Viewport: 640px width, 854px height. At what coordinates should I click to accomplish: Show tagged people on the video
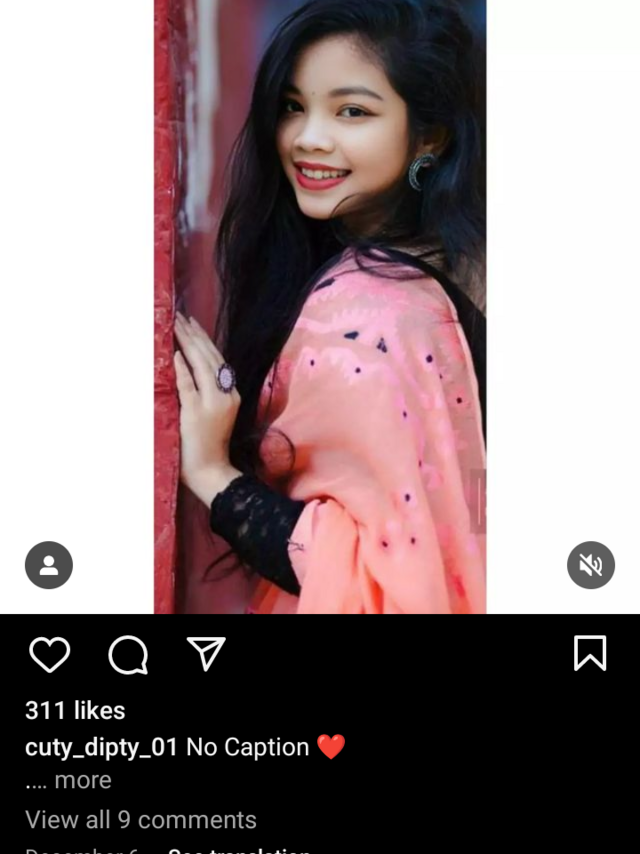[x=49, y=566]
